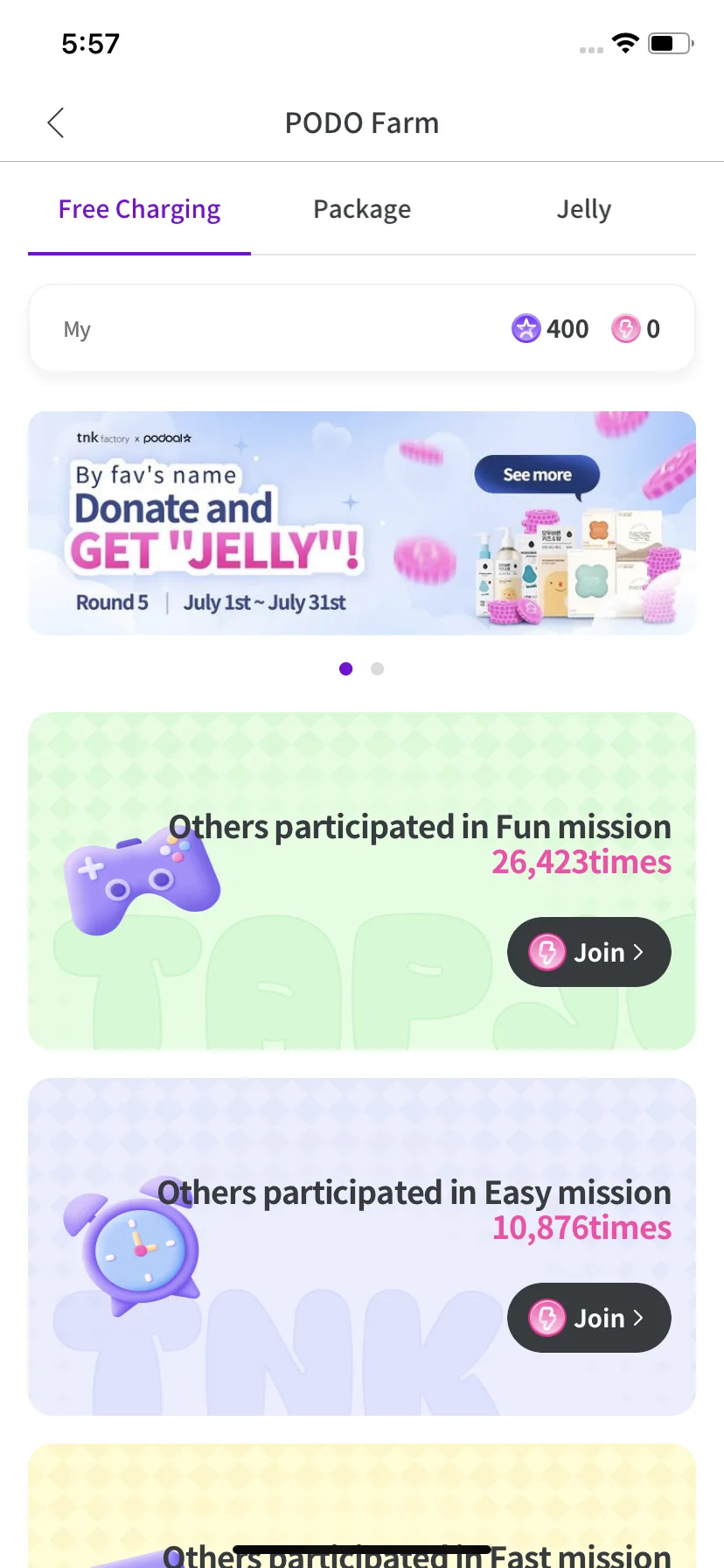The image size is (724, 1568).
Task: Show the second banner via page dot
Action: pos(378,668)
